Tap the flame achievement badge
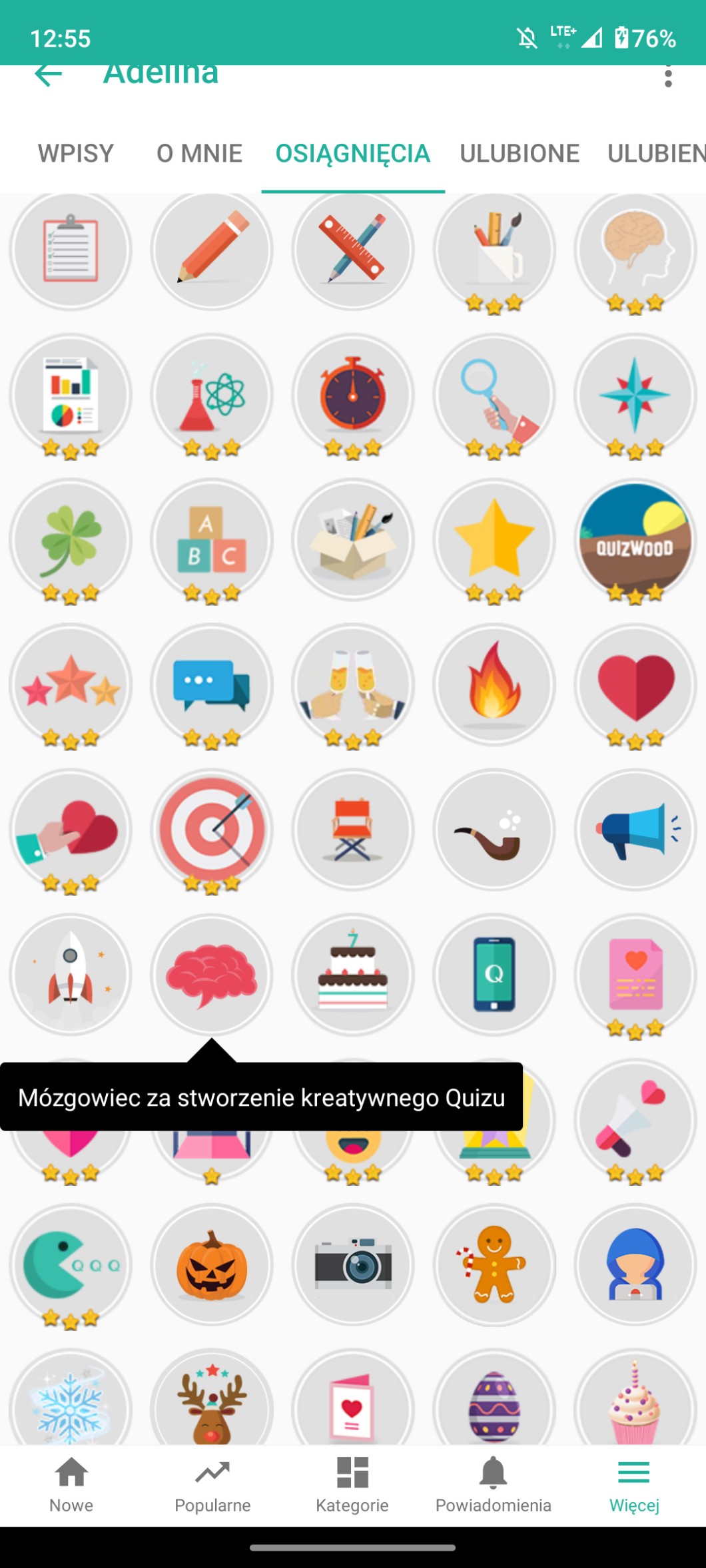Image resolution: width=706 pixels, height=1568 pixels. click(494, 685)
